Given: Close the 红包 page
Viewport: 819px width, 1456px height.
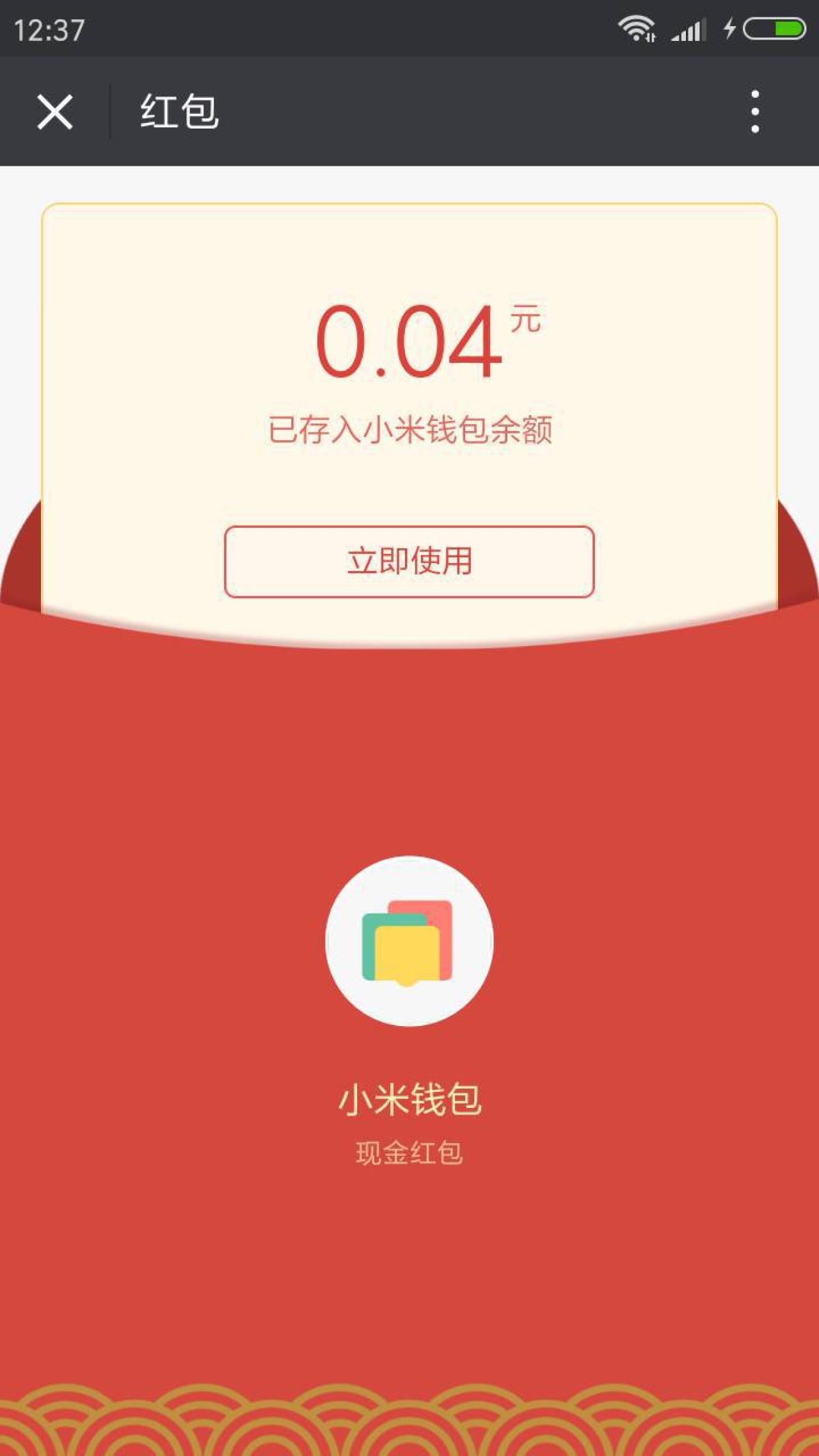Looking at the screenshot, I should (x=55, y=112).
